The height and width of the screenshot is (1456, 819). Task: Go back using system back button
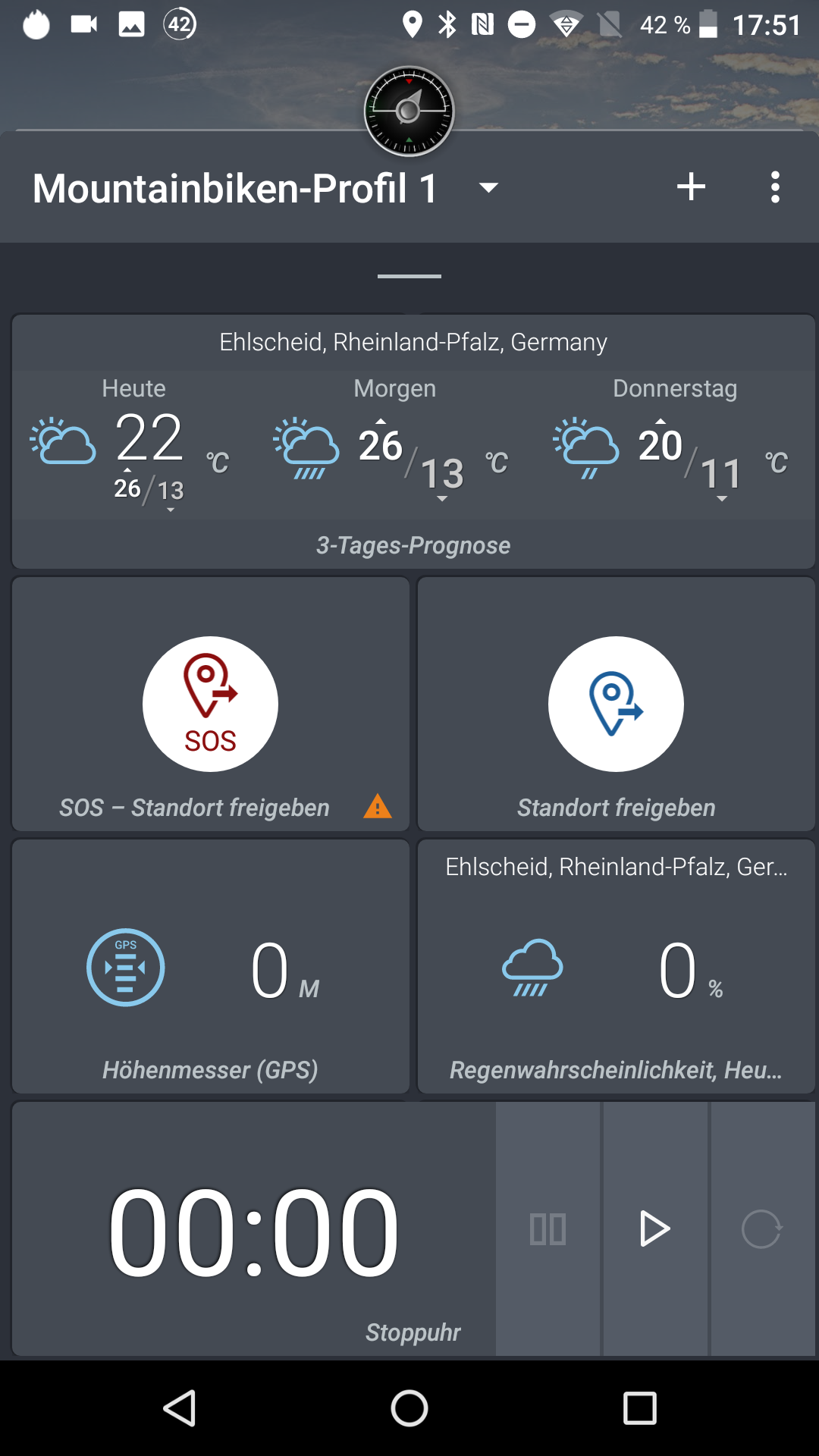tap(180, 1409)
